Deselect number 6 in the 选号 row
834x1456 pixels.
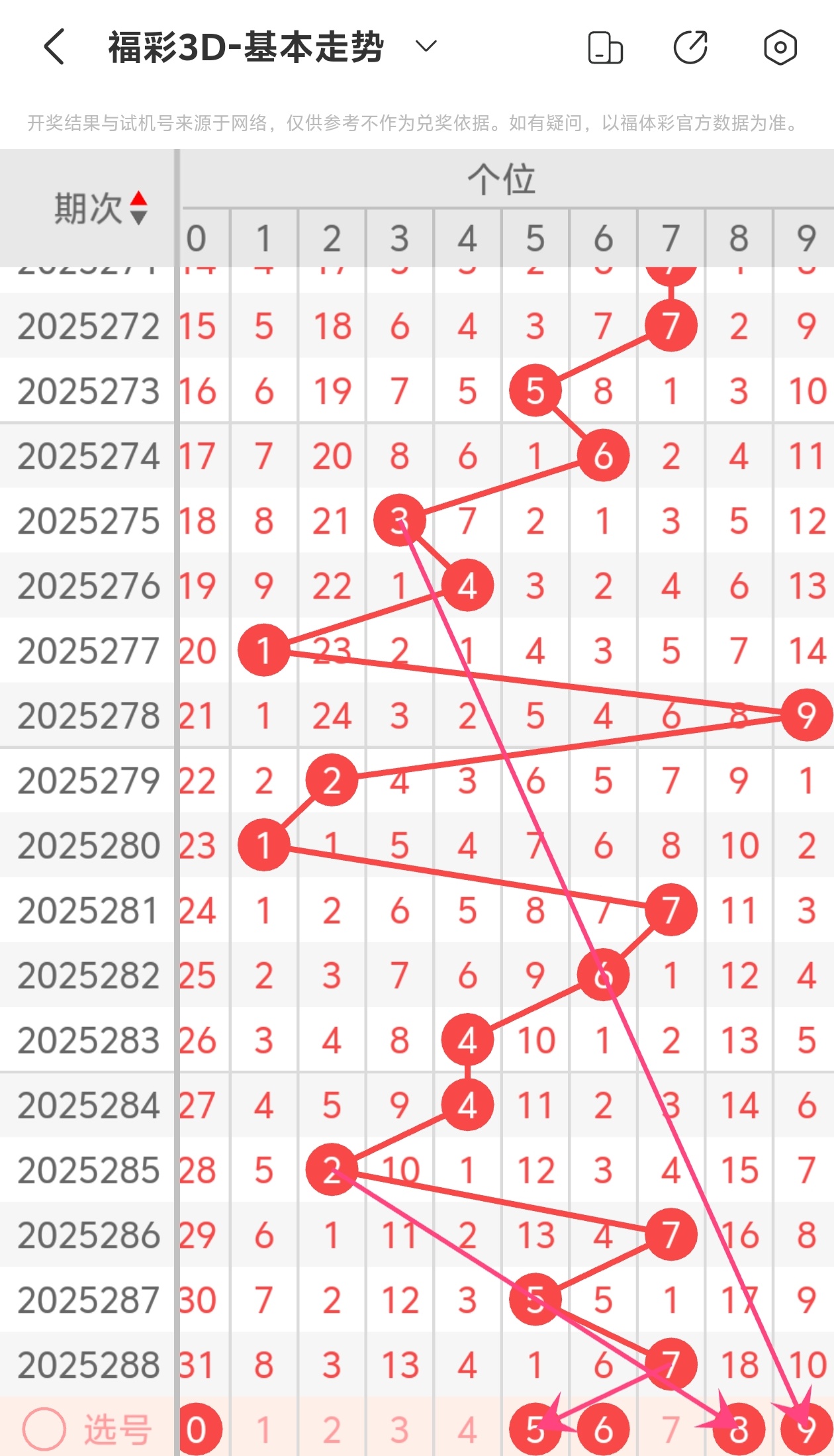603,1430
